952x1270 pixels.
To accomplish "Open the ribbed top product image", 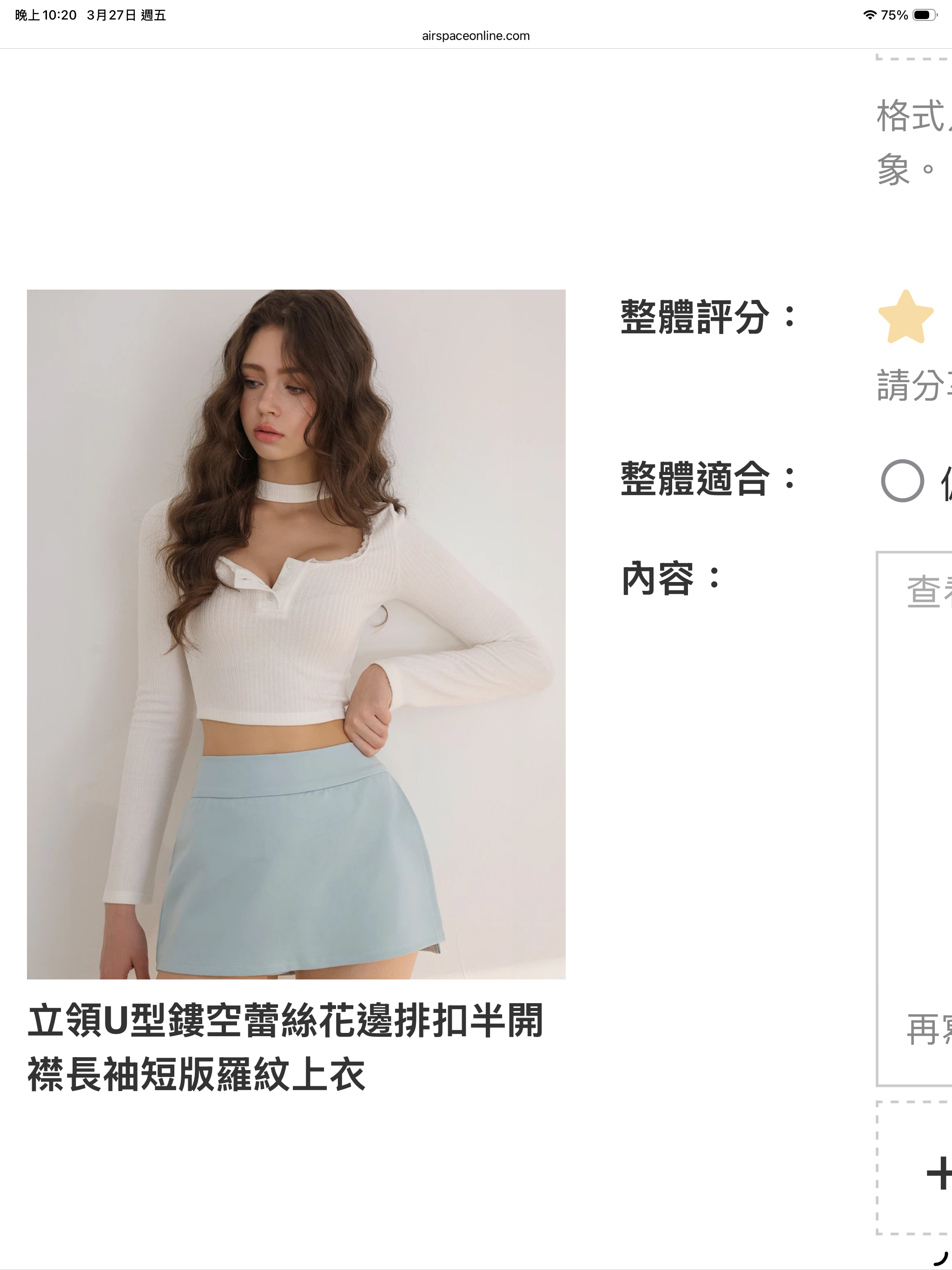I will (x=296, y=634).
